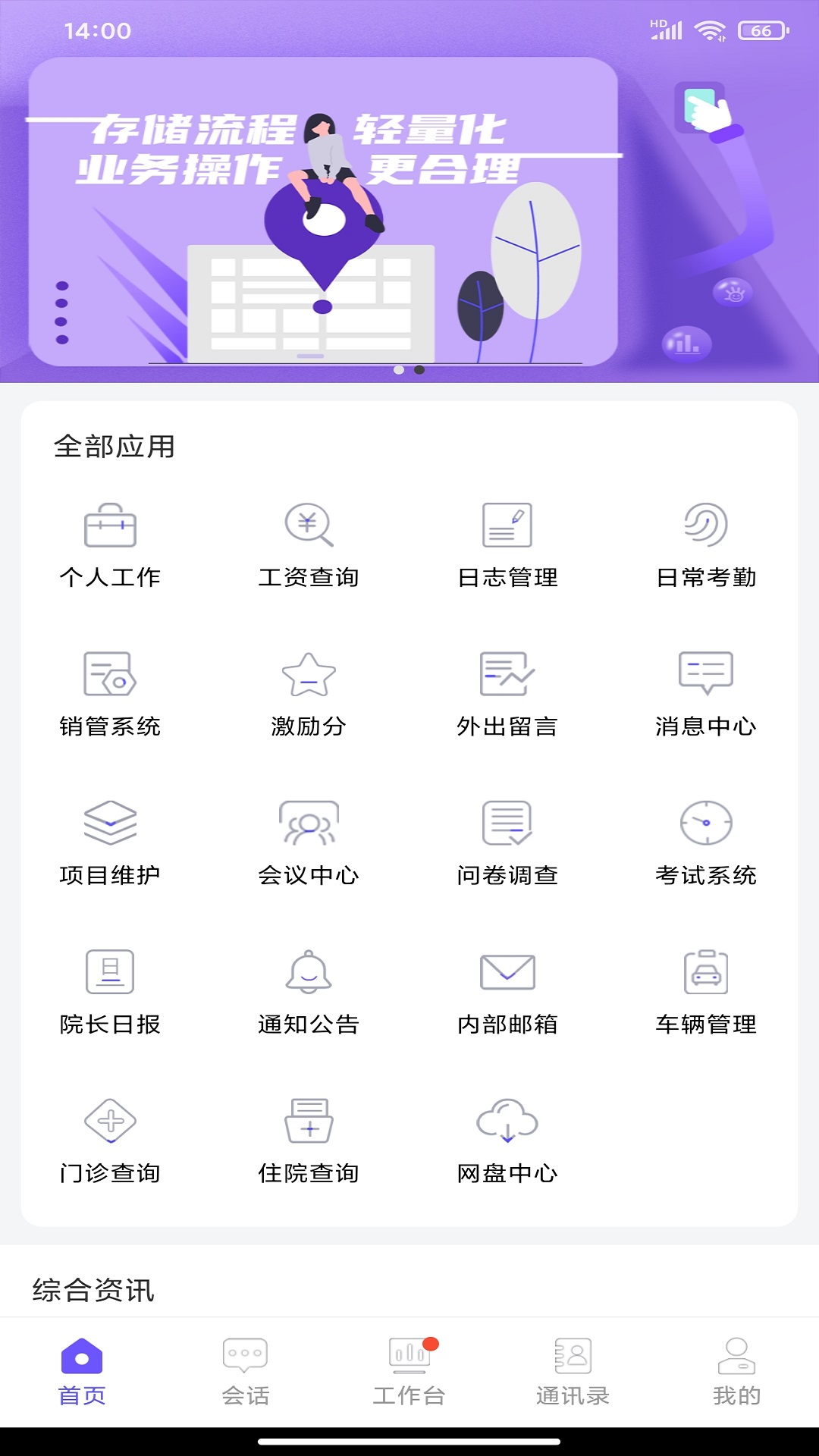Switch to 我的 profile tab
Screen dimensions: 819x1456
tap(736, 1372)
